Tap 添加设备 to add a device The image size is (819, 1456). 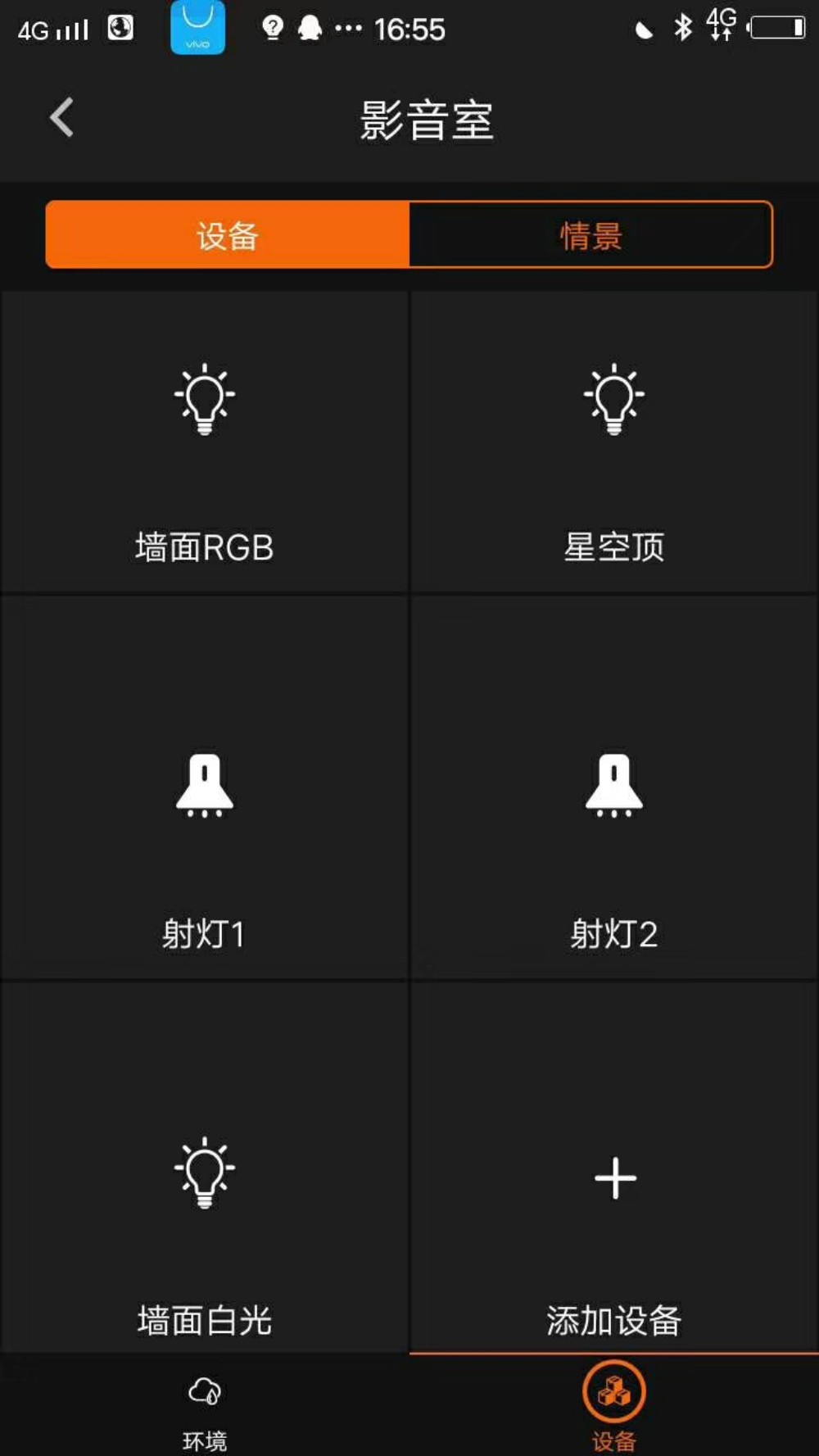(614, 1167)
